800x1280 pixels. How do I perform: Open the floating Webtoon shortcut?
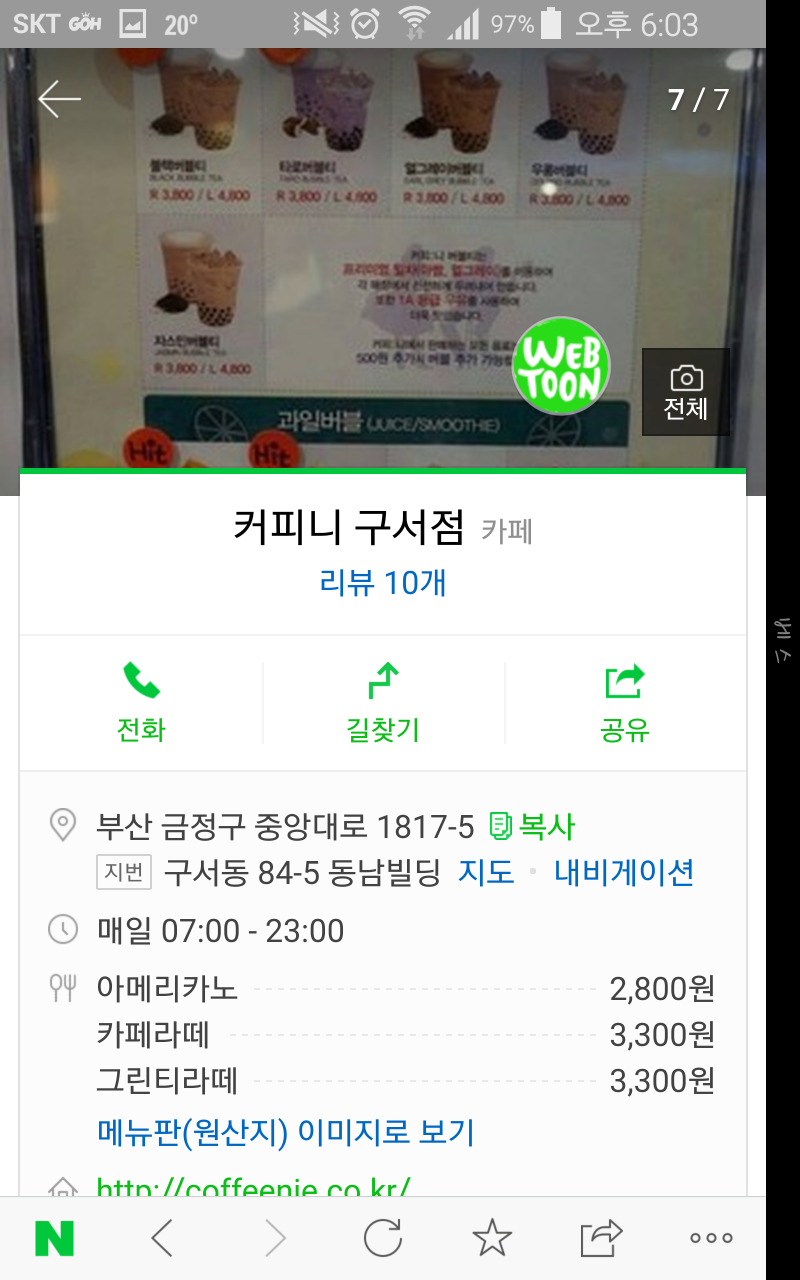point(561,367)
